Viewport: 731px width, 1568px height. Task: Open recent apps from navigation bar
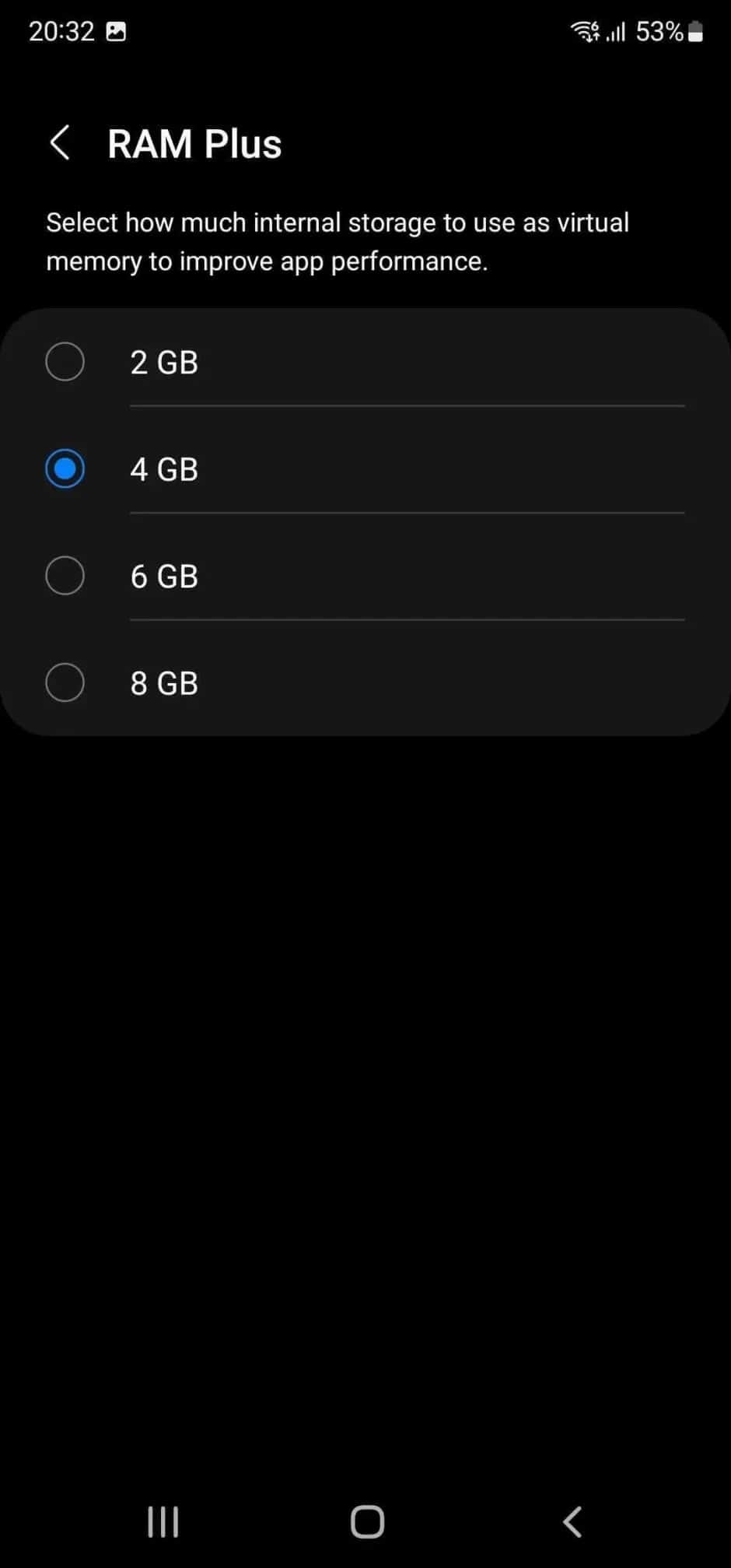pyautogui.click(x=163, y=1521)
